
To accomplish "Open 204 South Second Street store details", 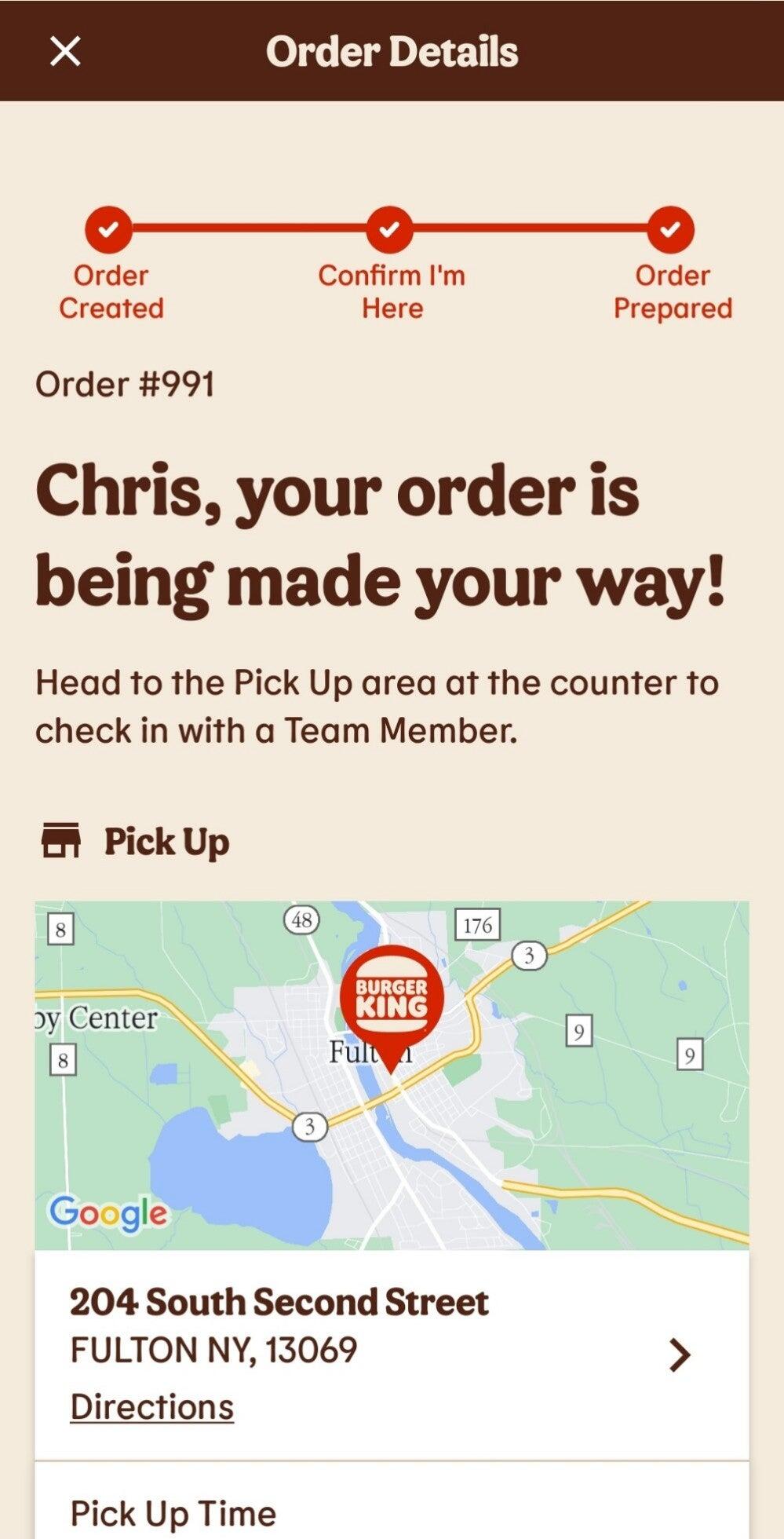I will [x=678, y=1354].
